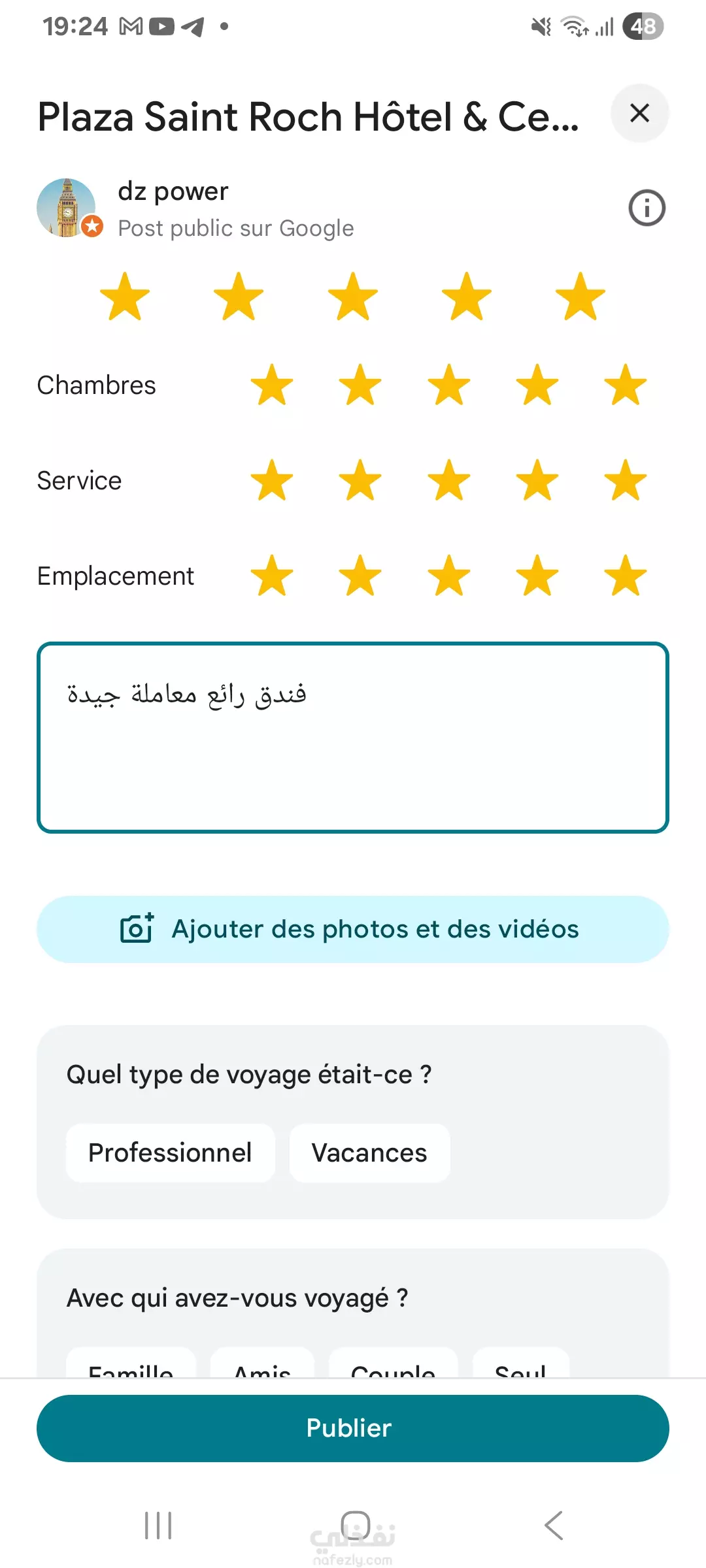Screen dimensions: 706x1568
Task: Choose the Vacances trip type
Action: pyautogui.click(x=369, y=1152)
